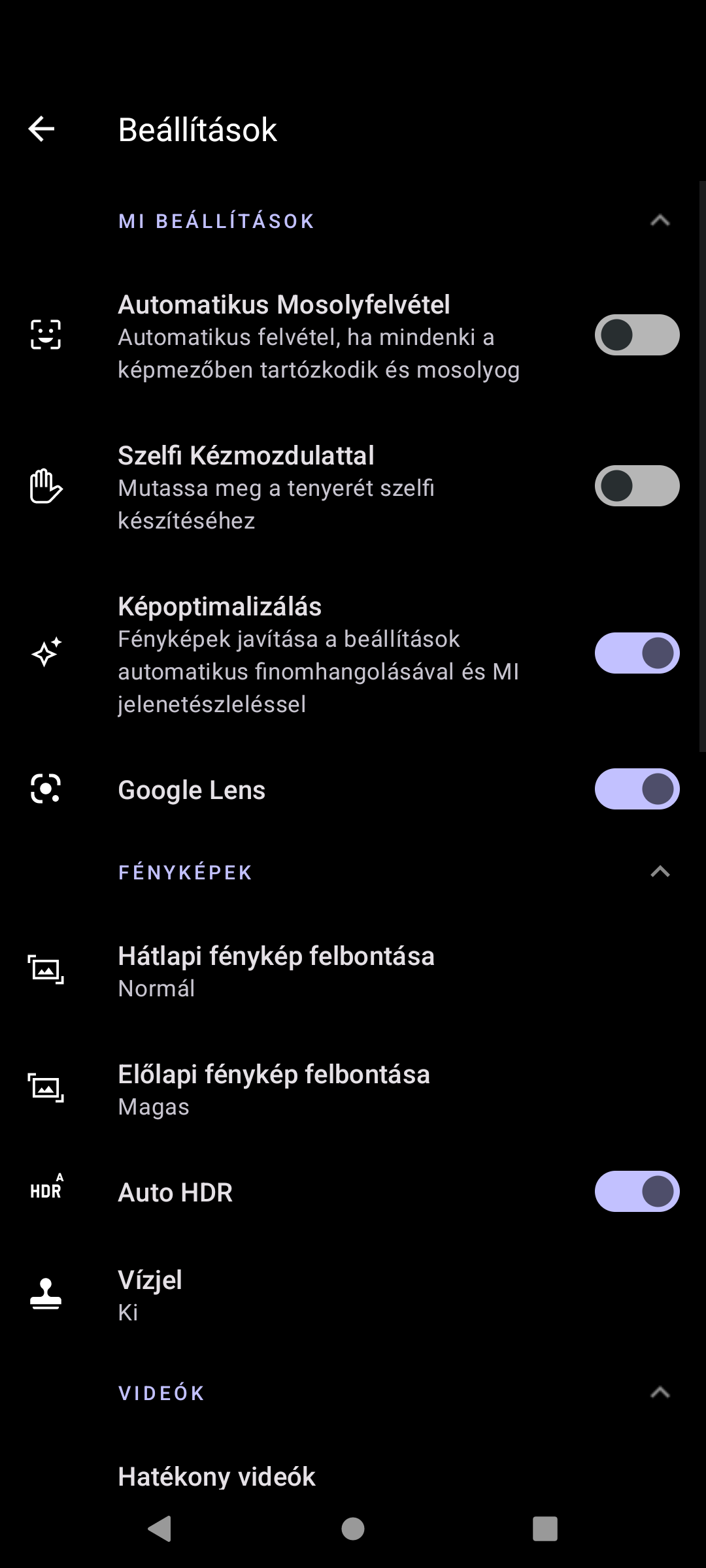This screenshot has width=706, height=1568.
Task: Open Hatékony videók setting
Action: coord(353,1477)
